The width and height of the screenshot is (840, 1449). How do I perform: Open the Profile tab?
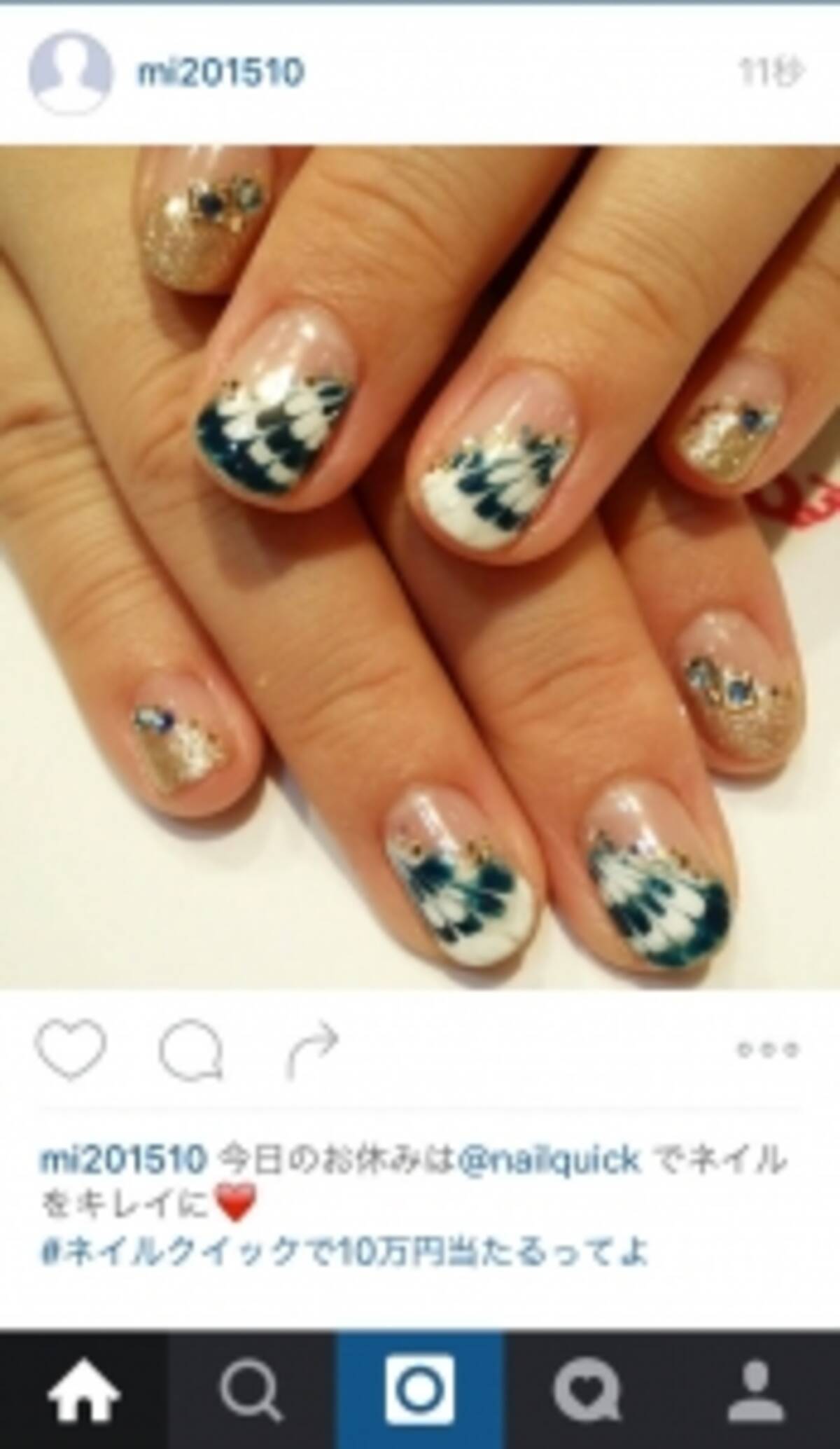click(x=756, y=1391)
